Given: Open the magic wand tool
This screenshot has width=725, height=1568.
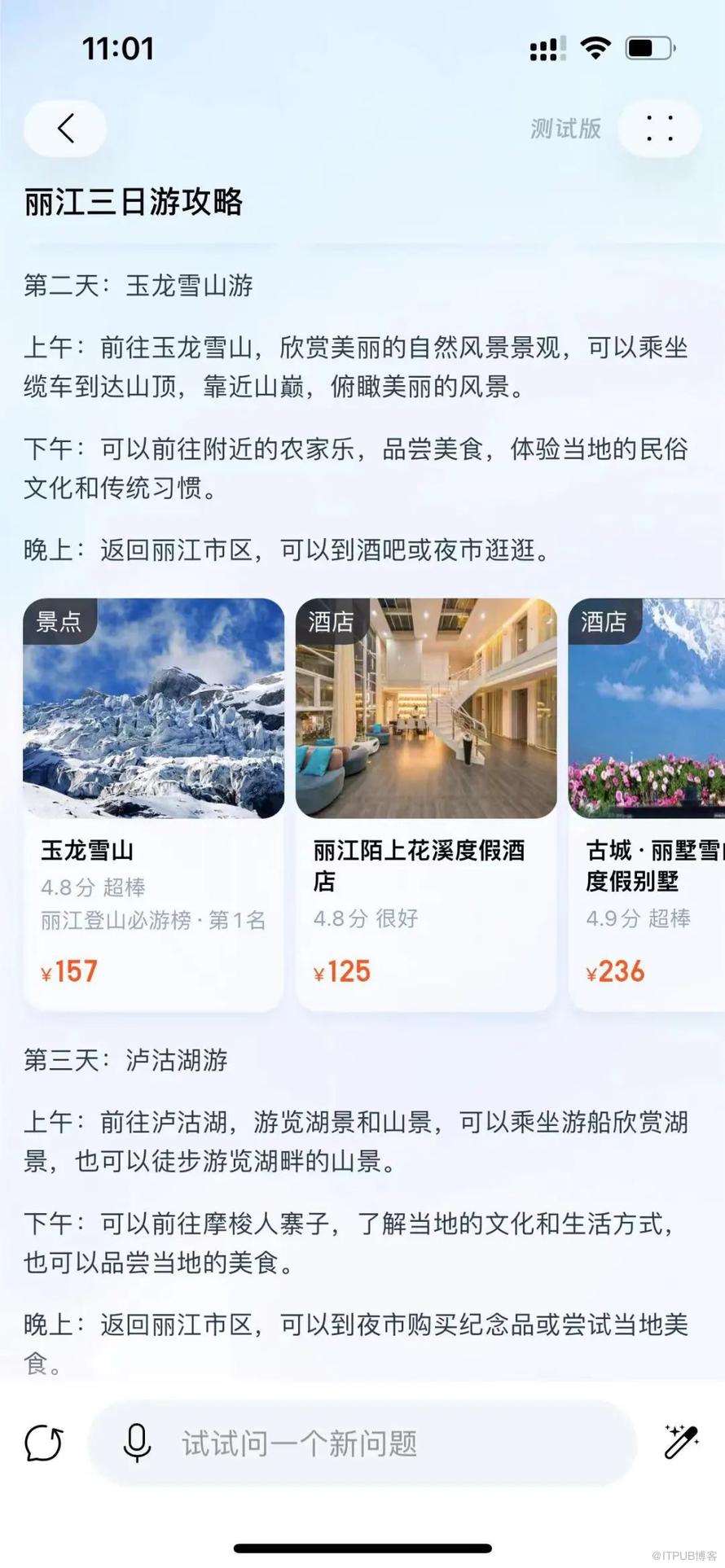Looking at the screenshot, I should 681,1443.
